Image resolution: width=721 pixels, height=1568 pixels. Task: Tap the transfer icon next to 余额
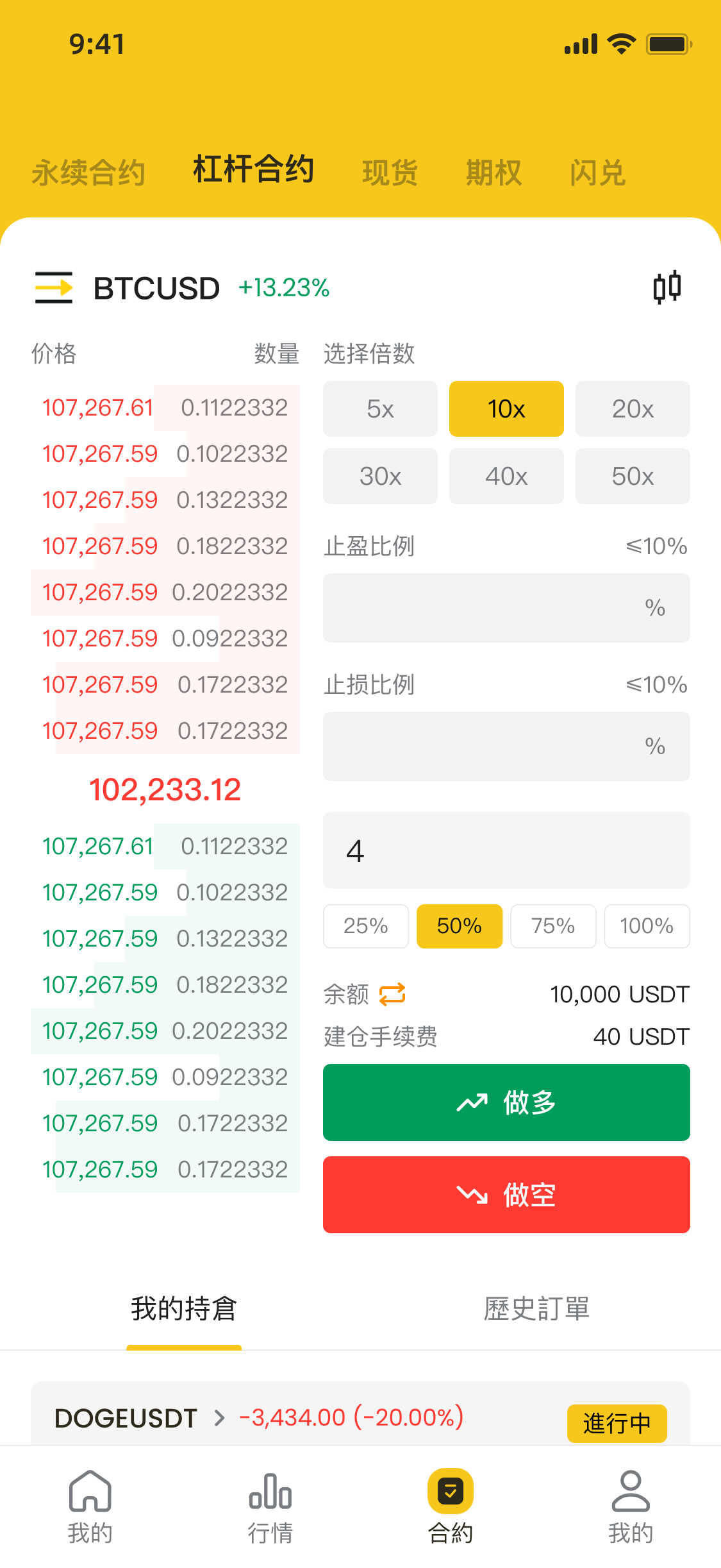click(392, 994)
